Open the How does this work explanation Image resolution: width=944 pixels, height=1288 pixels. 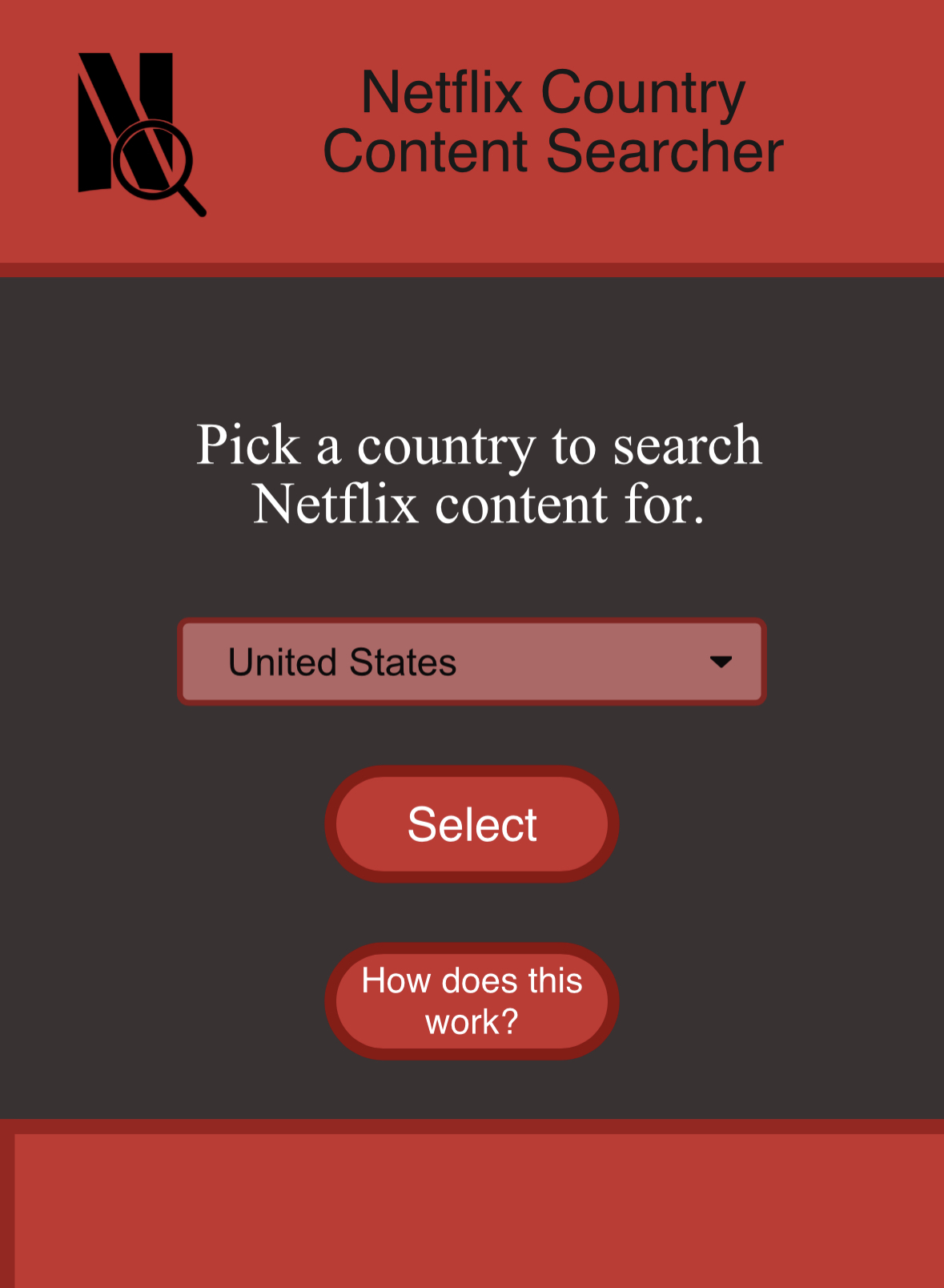pyautogui.click(x=471, y=1001)
